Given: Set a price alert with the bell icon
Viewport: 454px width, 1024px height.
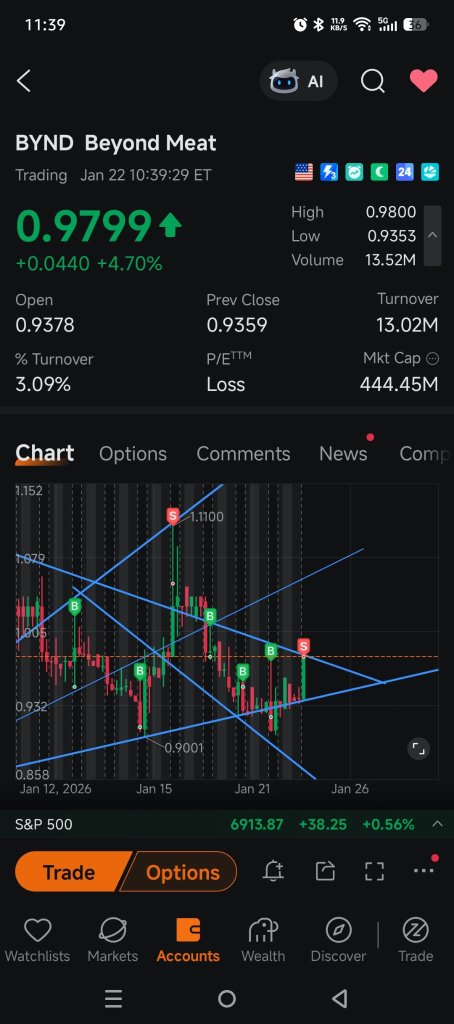Looking at the screenshot, I should [273, 871].
